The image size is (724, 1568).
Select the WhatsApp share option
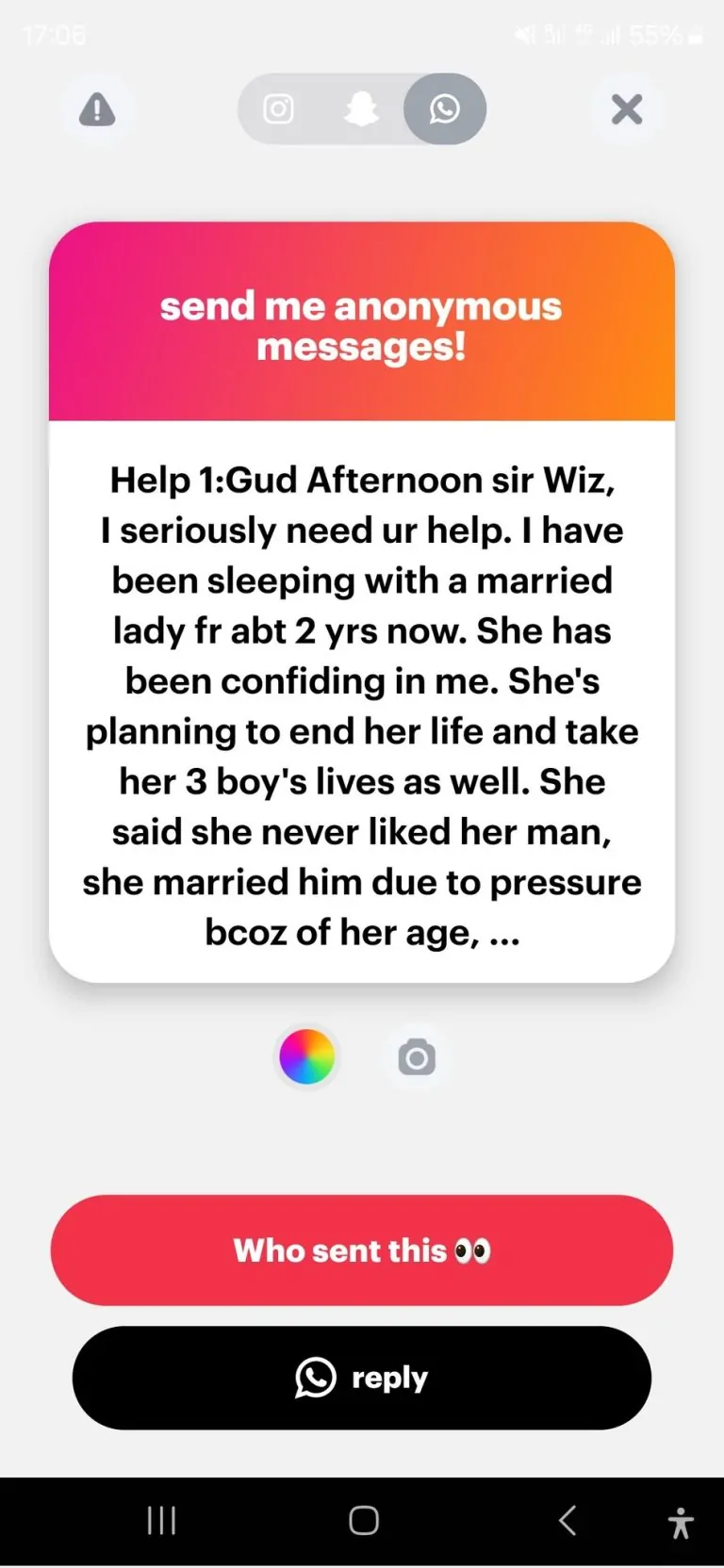(445, 109)
